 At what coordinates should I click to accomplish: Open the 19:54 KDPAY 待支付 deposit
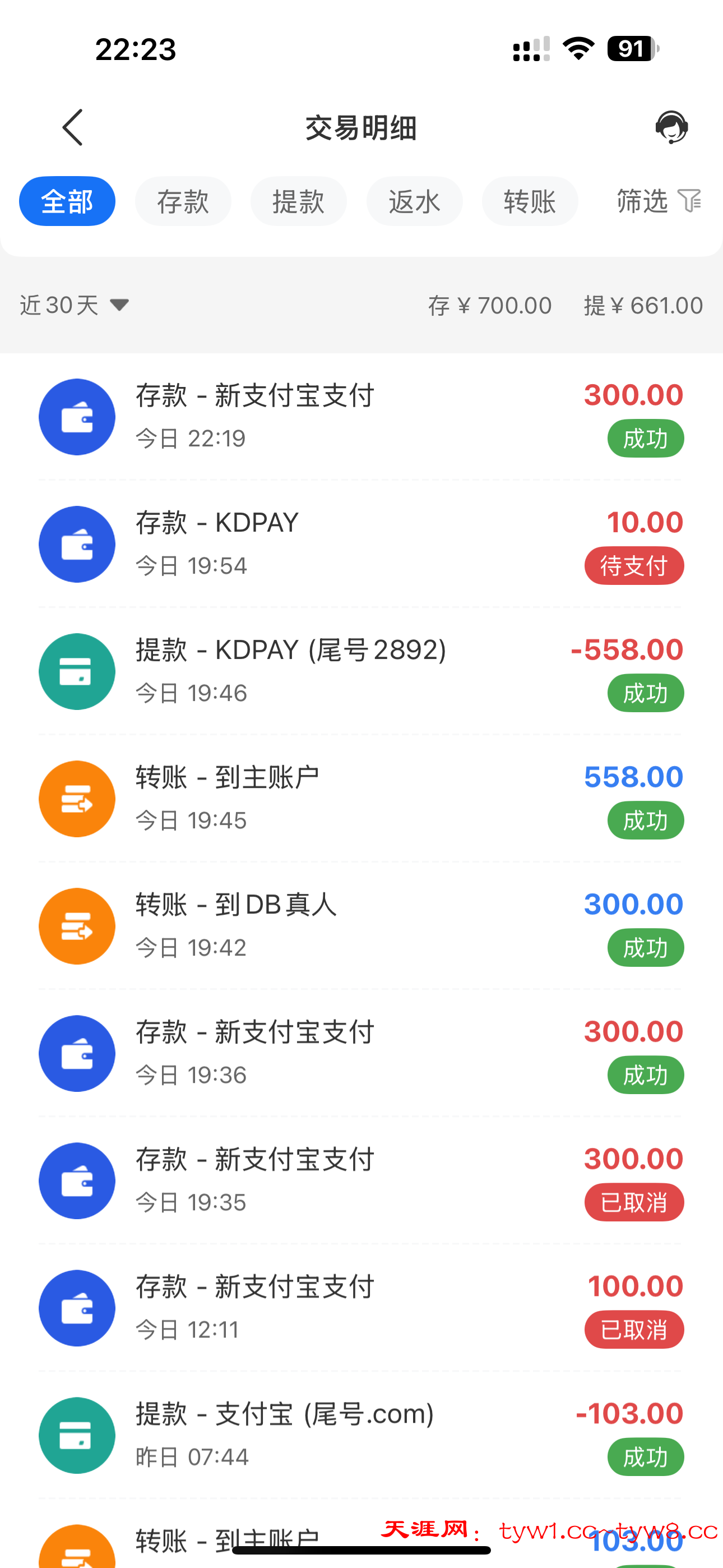pos(360,544)
